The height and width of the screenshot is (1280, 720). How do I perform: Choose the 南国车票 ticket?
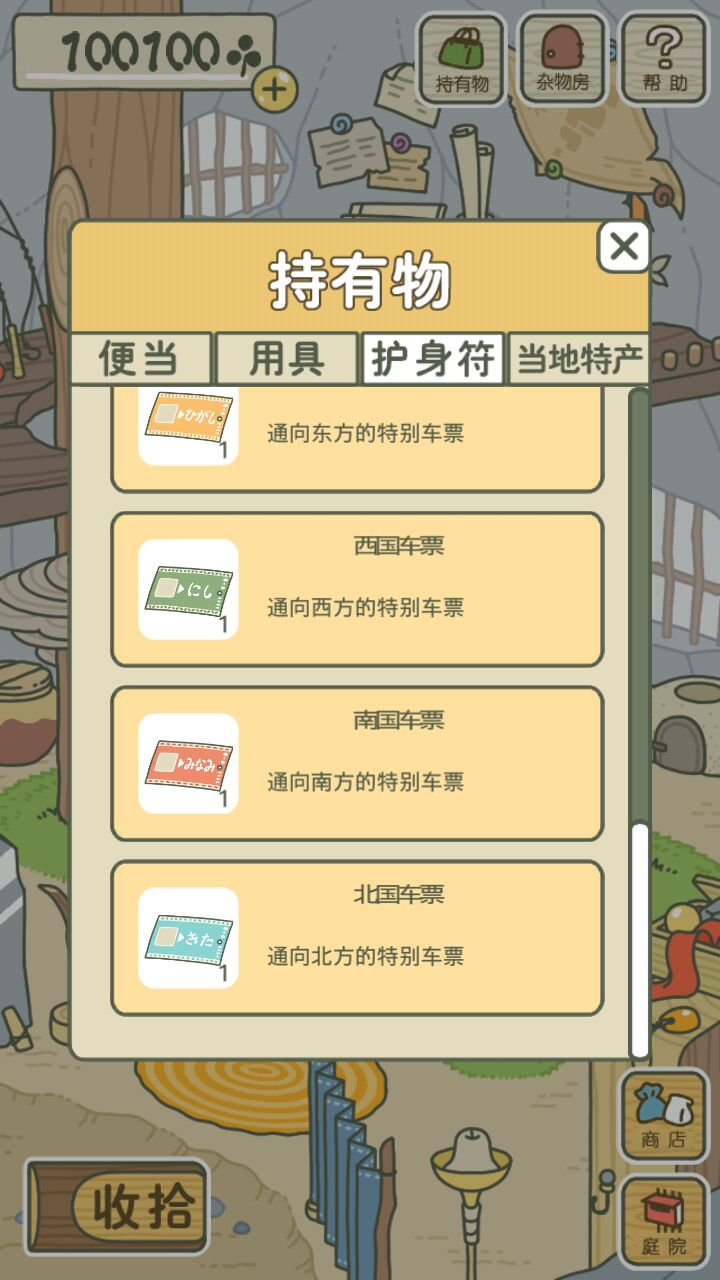click(357, 763)
